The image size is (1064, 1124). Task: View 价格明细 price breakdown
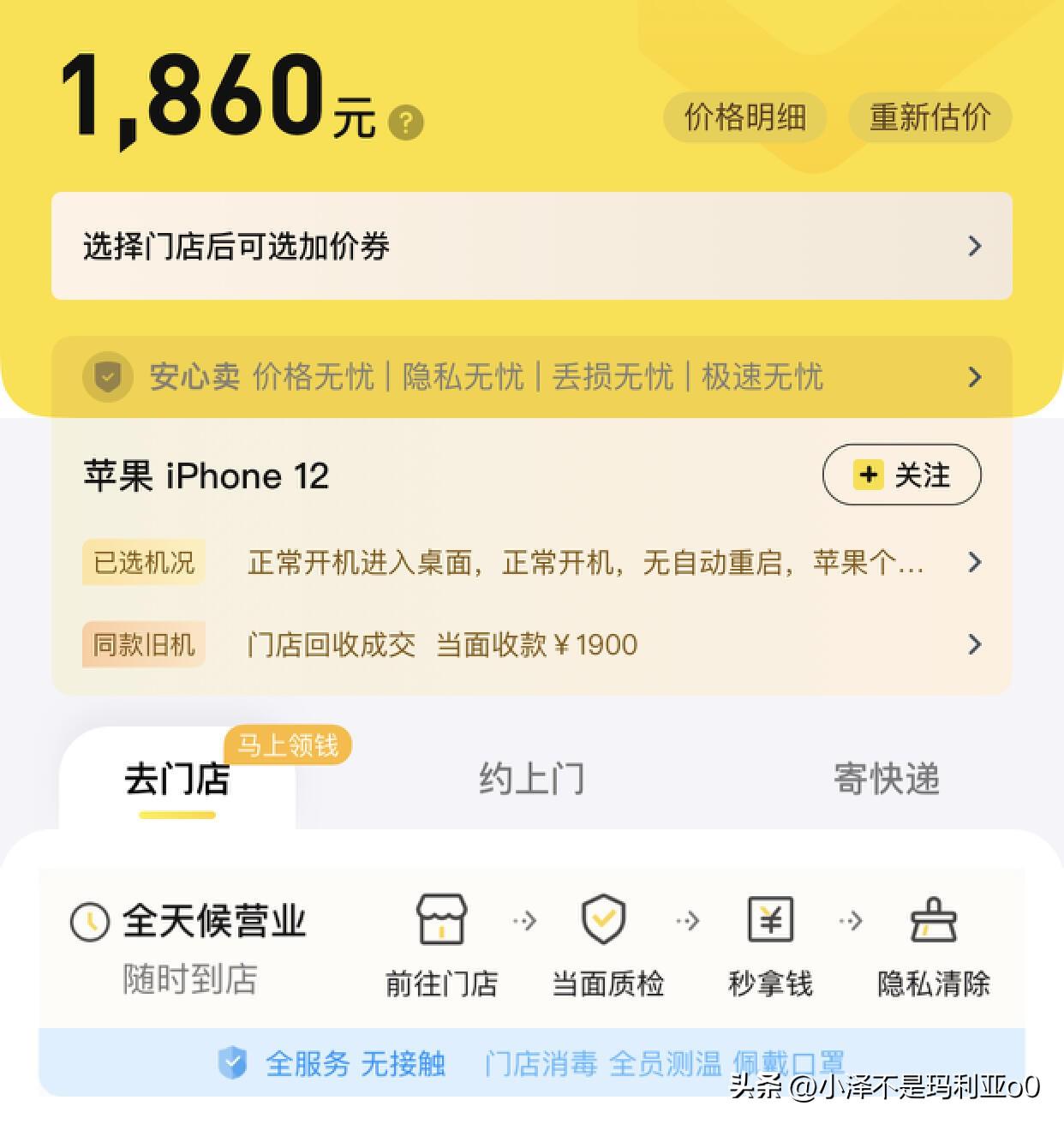coord(744,117)
